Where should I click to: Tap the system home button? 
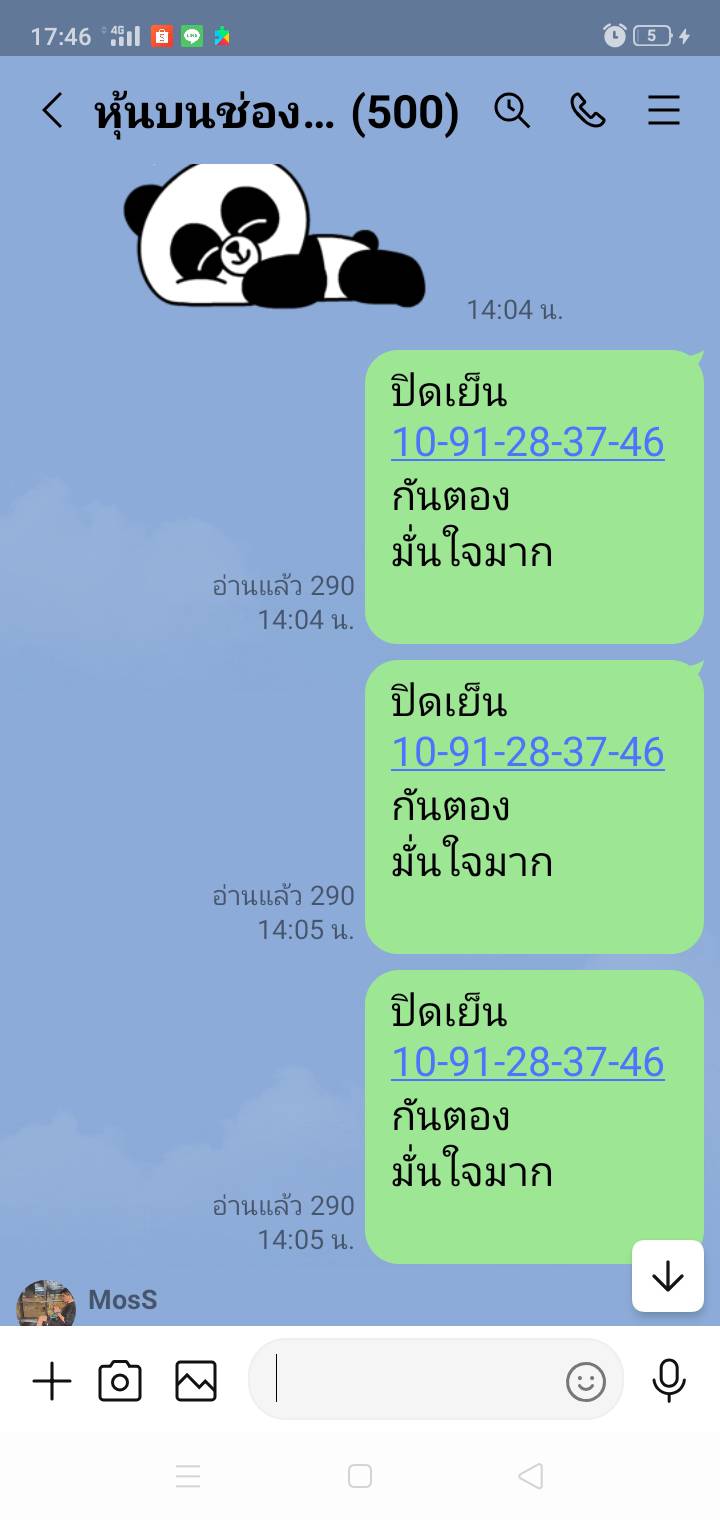(360, 1476)
